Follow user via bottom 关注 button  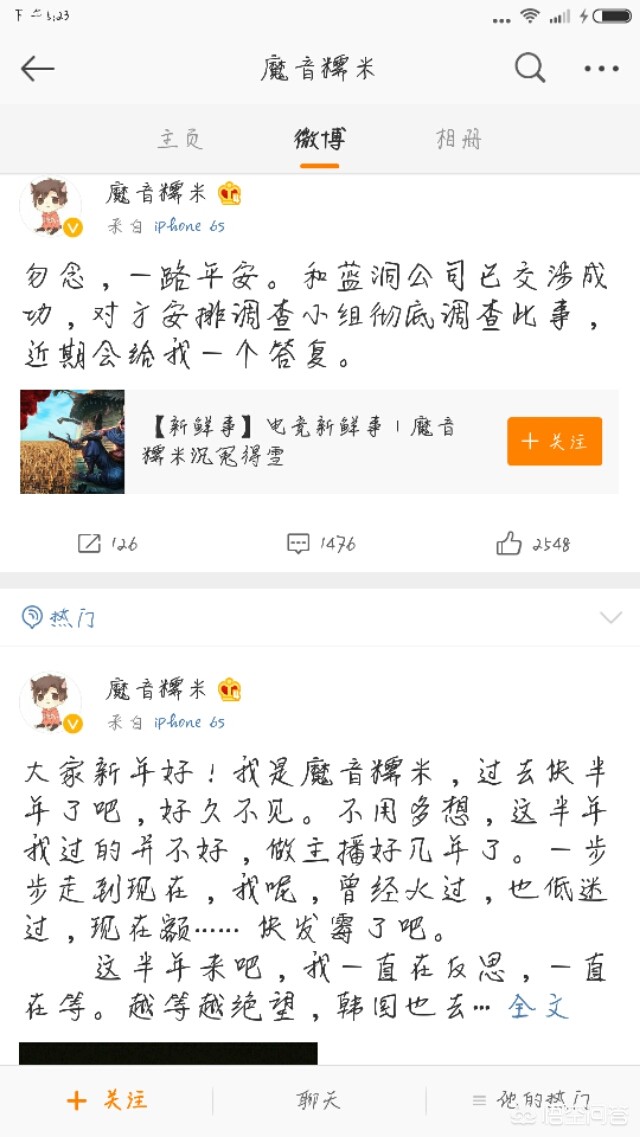click(106, 1100)
